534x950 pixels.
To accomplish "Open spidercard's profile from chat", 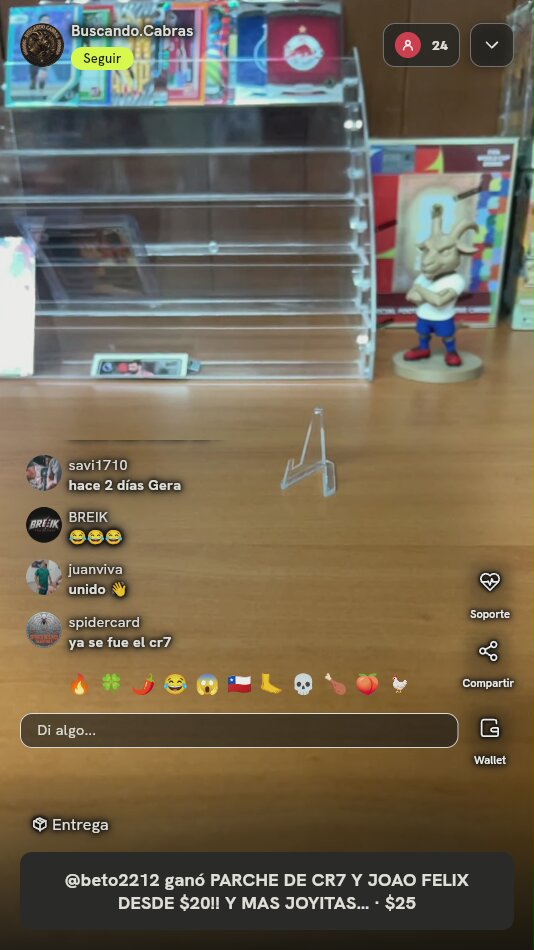I will [x=44, y=629].
